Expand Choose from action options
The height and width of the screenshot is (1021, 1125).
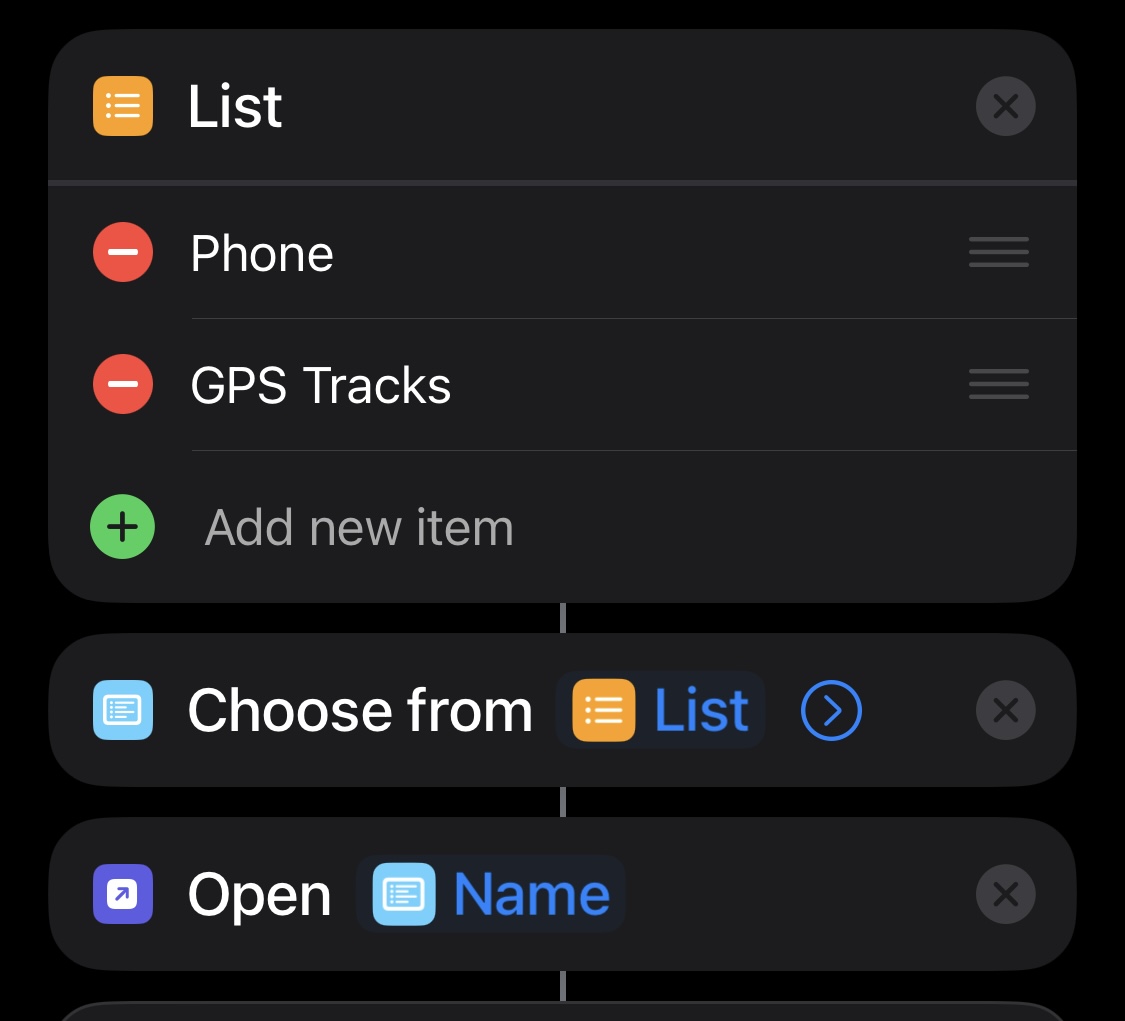[x=831, y=710]
